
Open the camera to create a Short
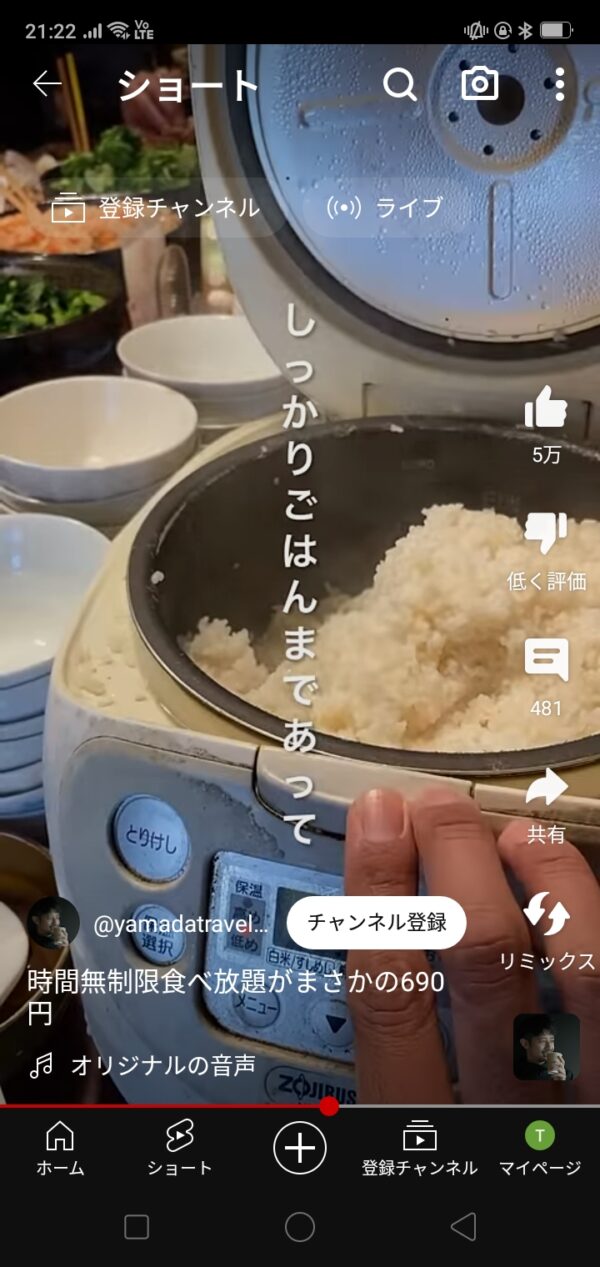480,85
